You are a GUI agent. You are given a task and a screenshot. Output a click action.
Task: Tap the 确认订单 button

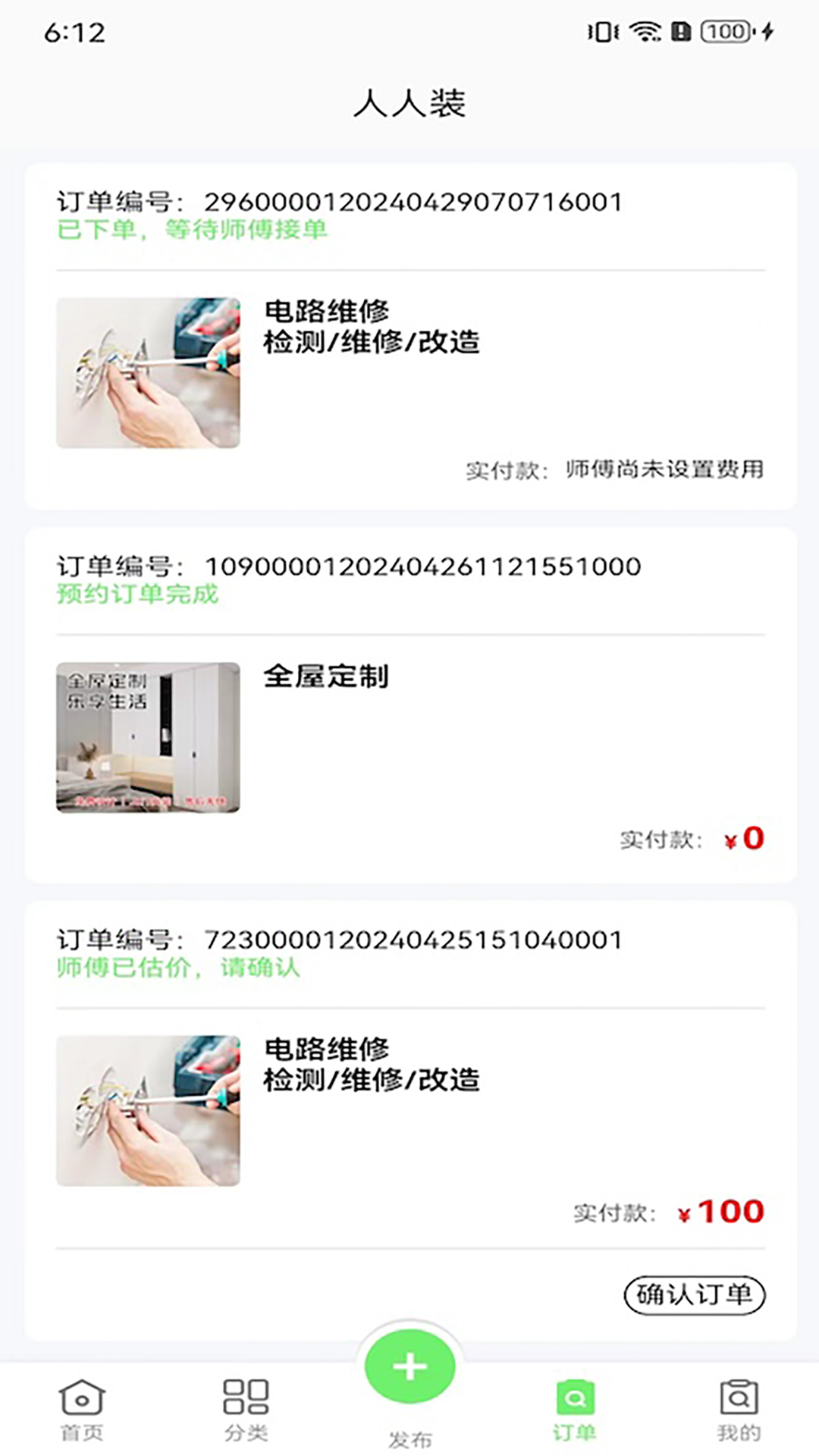point(694,1294)
